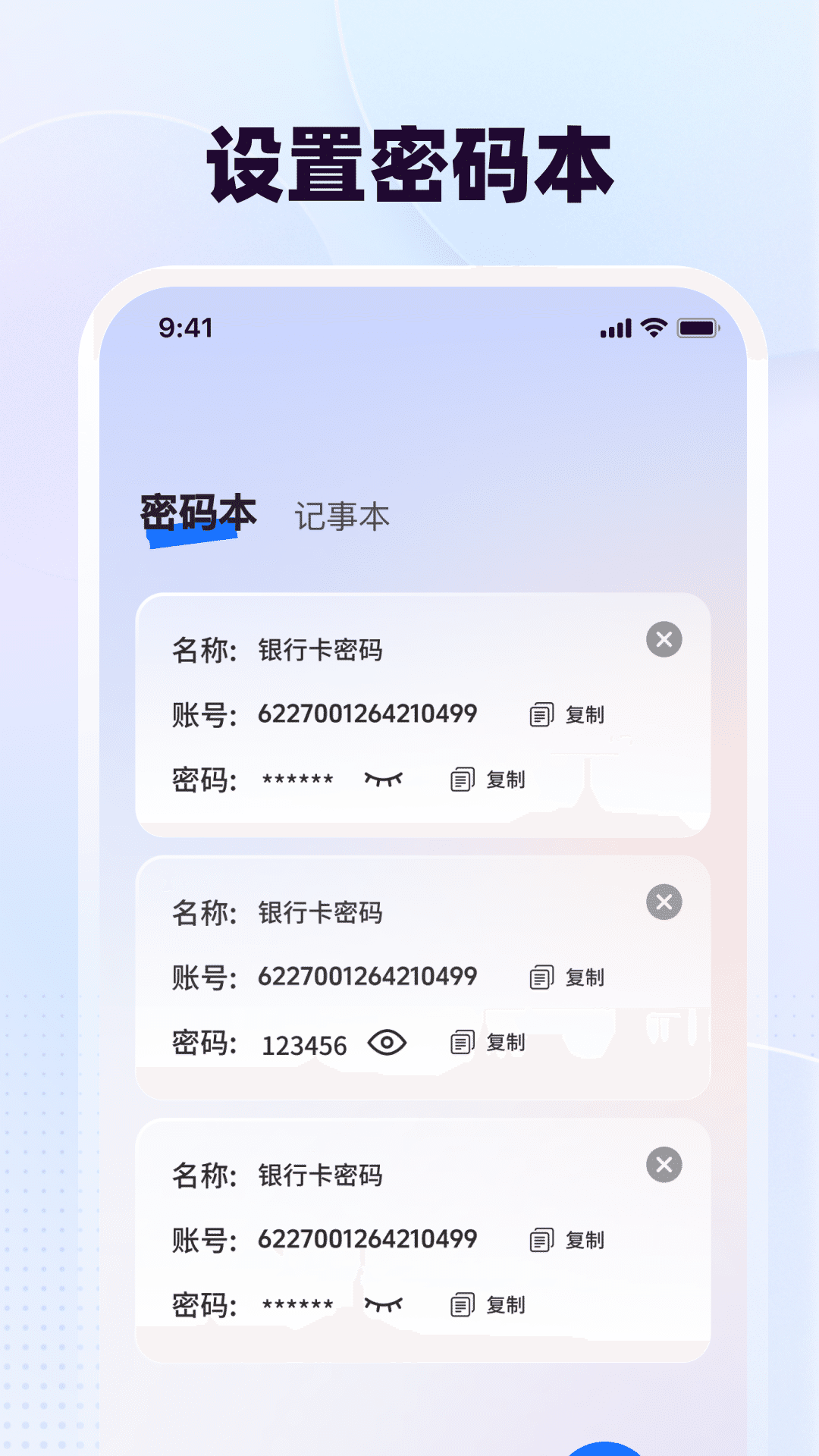Click the 复制 button for the first account number

click(584, 713)
